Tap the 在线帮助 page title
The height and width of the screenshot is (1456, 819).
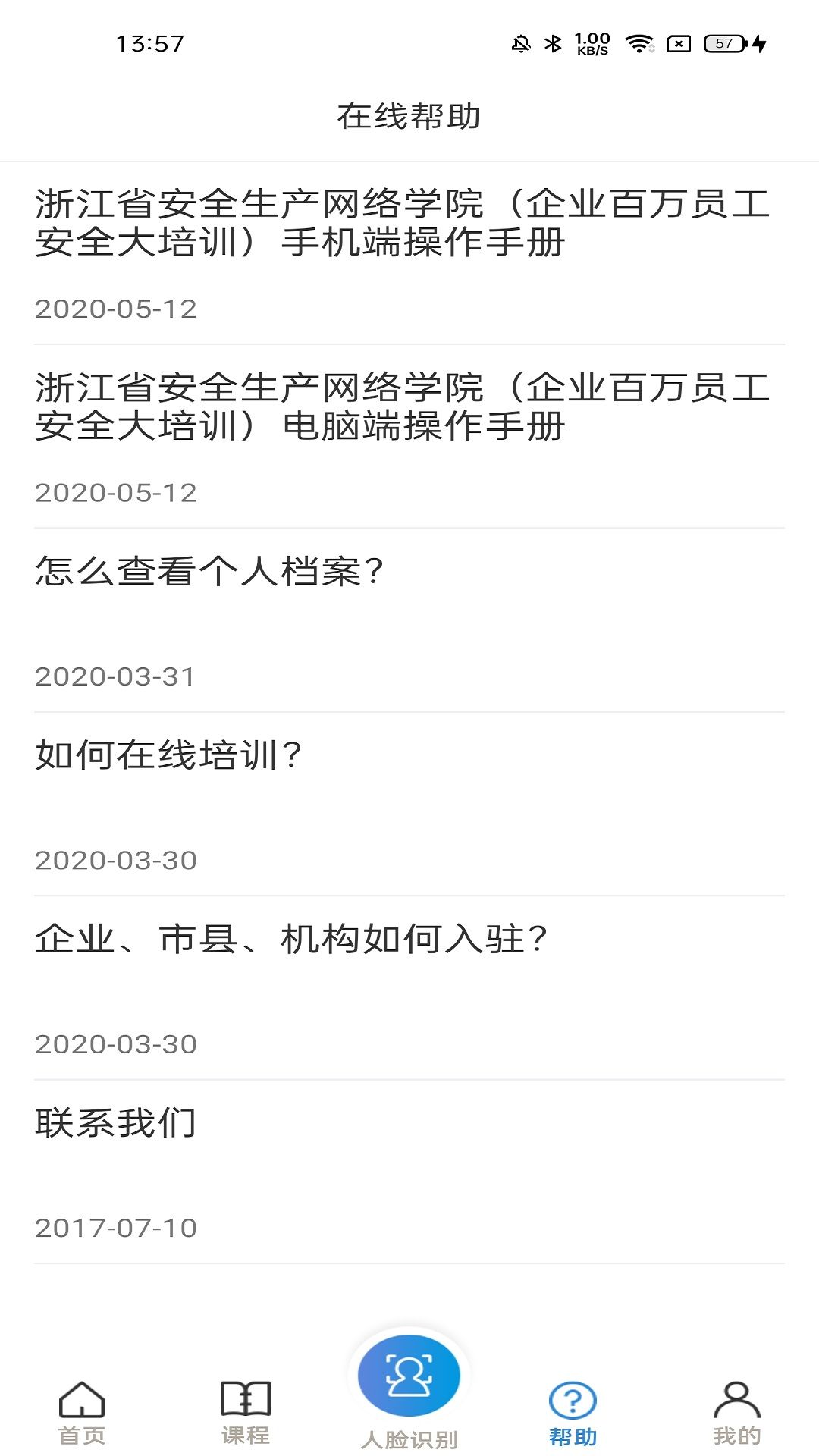pyautogui.click(x=409, y=118)
